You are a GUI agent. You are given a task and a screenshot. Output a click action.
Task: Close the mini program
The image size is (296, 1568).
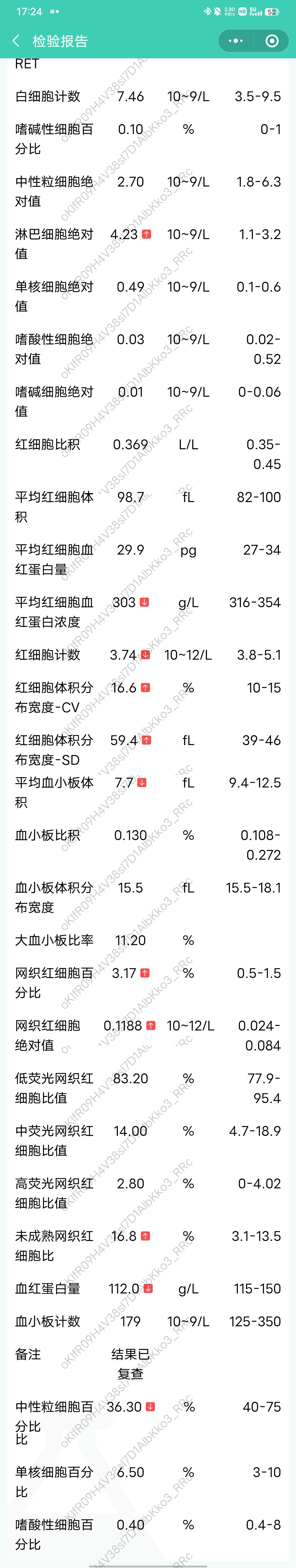(x=272, y=41)
